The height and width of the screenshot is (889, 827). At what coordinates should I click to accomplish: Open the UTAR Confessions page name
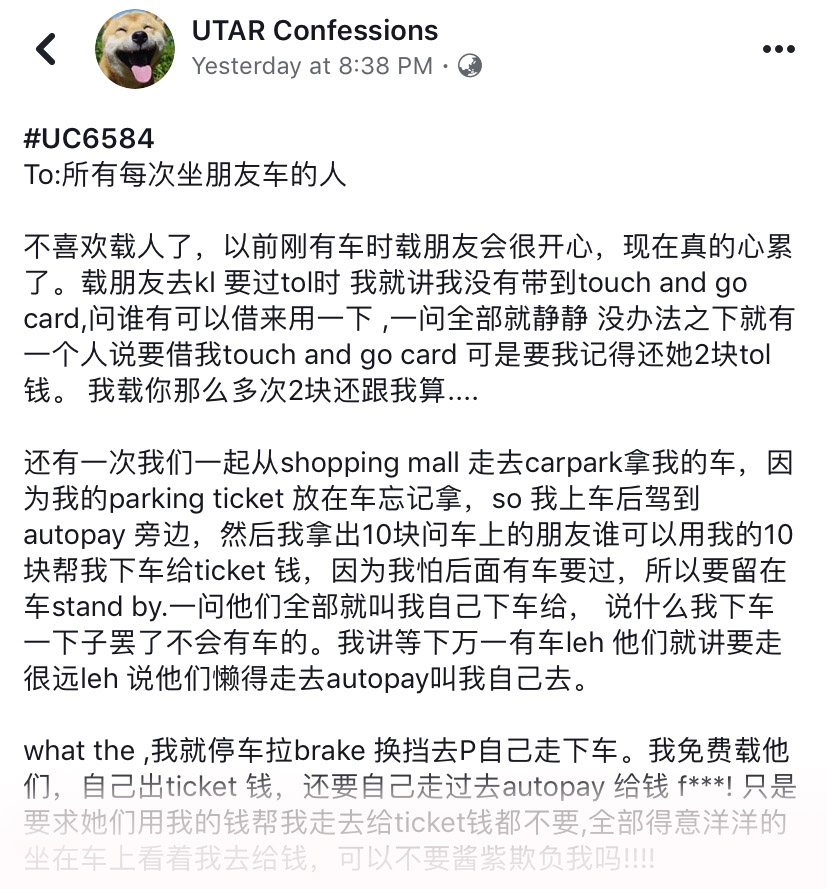click(314, 31)
